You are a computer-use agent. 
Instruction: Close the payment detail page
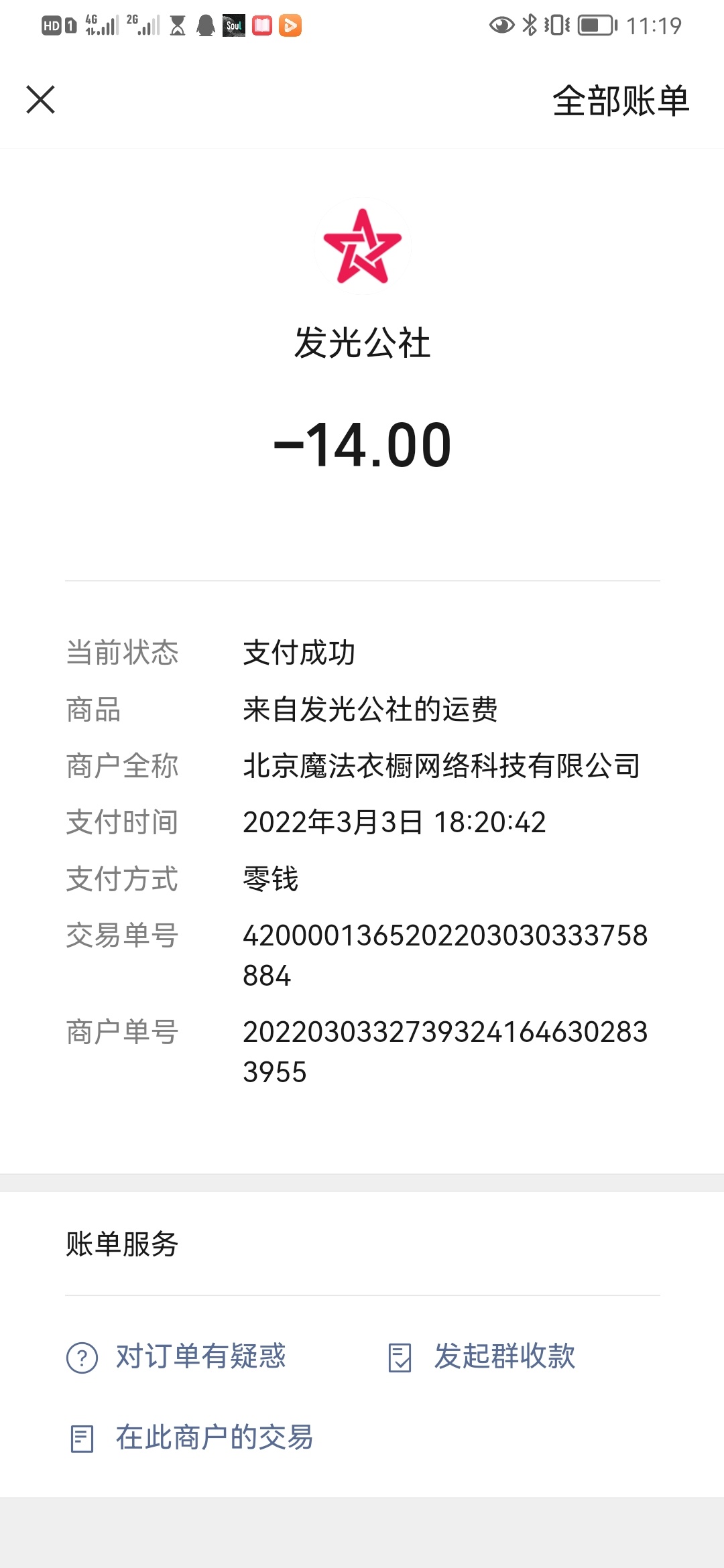[40, 100]
